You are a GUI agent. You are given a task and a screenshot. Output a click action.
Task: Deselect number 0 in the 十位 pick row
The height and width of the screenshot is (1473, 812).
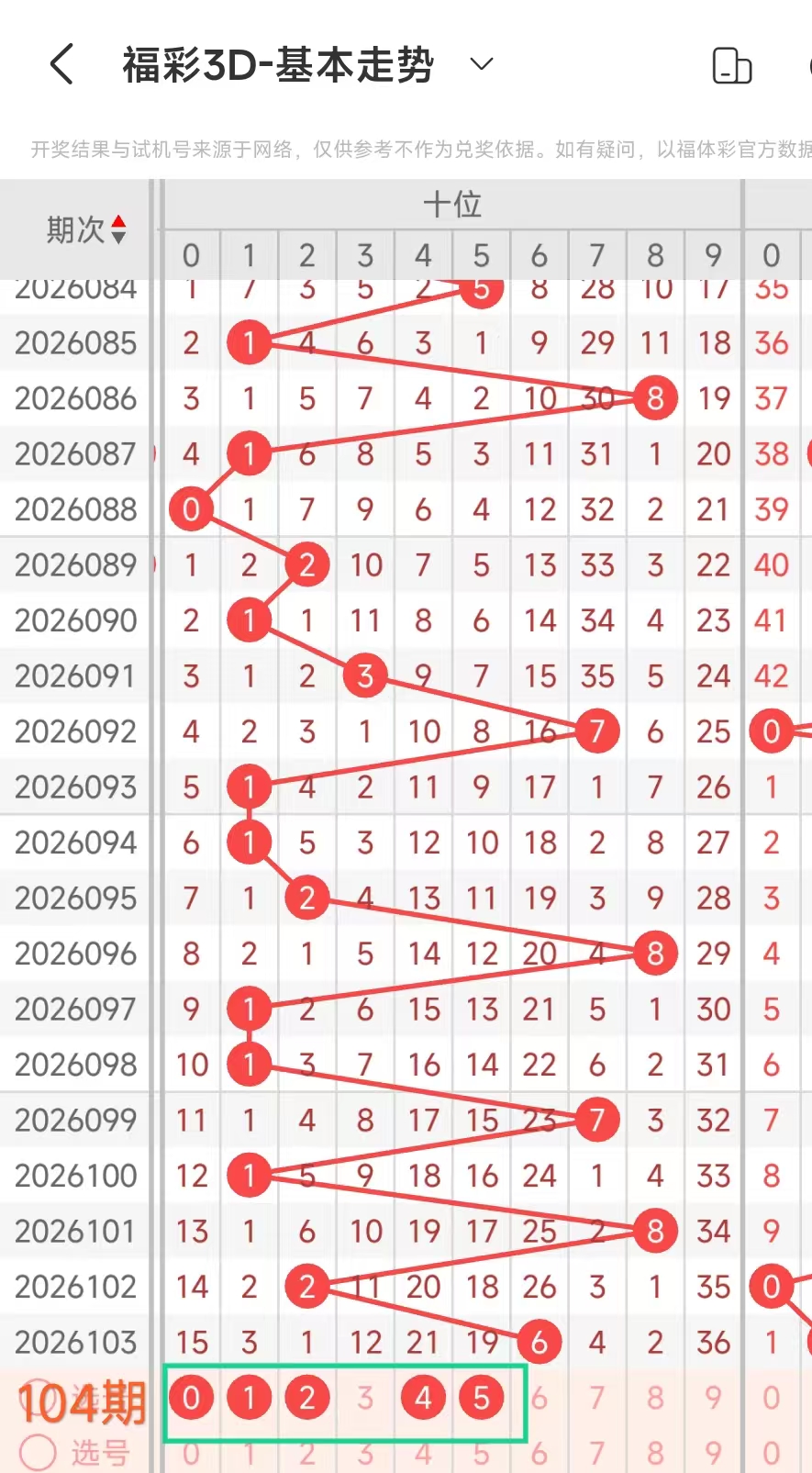pyautogui.click(x=191, y=1398)
